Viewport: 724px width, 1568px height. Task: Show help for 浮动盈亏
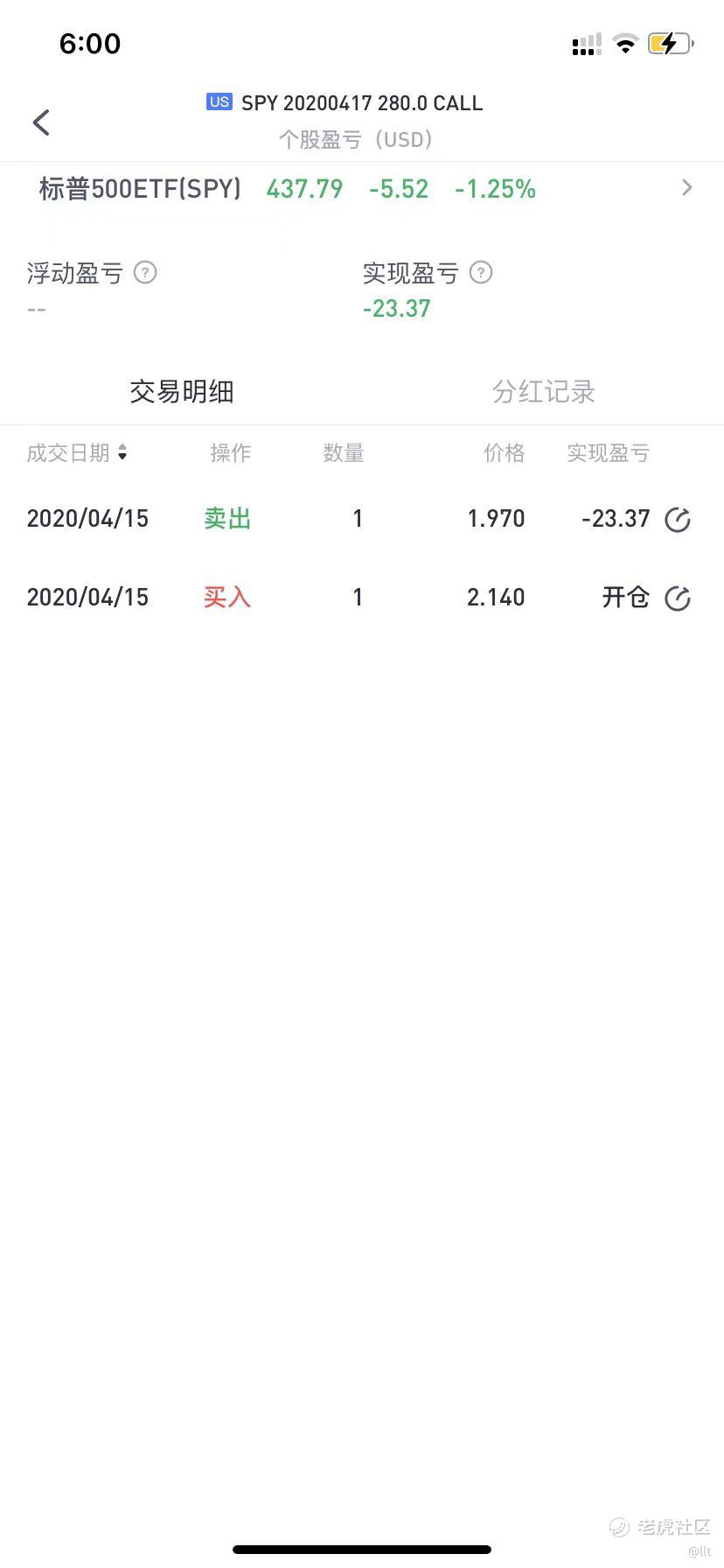click(145, 273)
